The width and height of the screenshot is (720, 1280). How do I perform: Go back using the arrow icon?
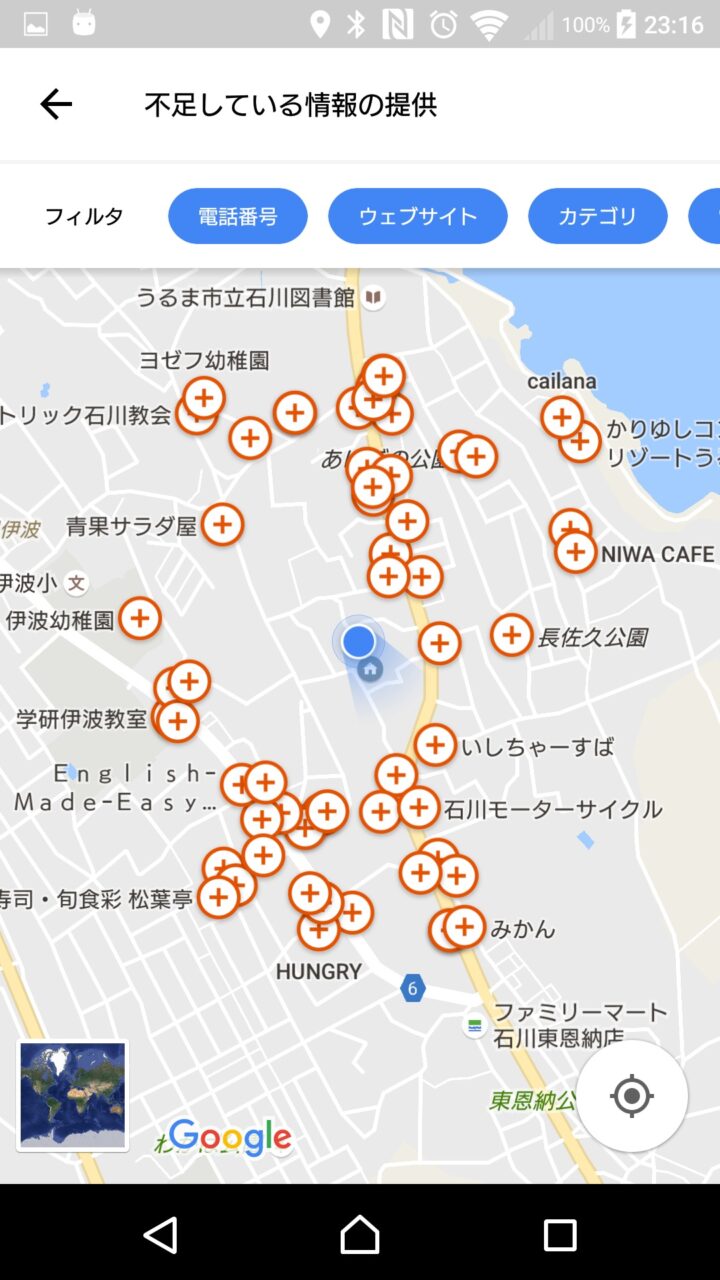coord(56,104)
